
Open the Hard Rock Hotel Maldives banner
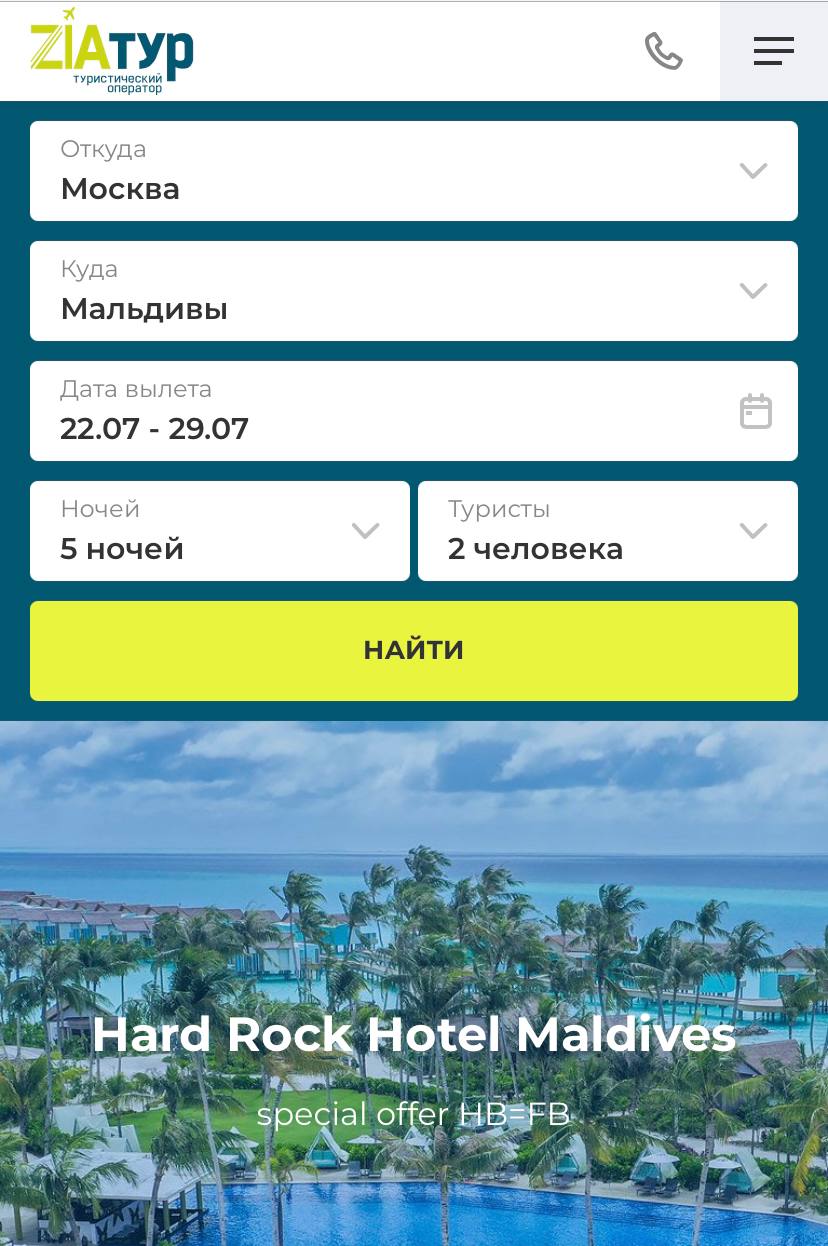pos(413,1035)
